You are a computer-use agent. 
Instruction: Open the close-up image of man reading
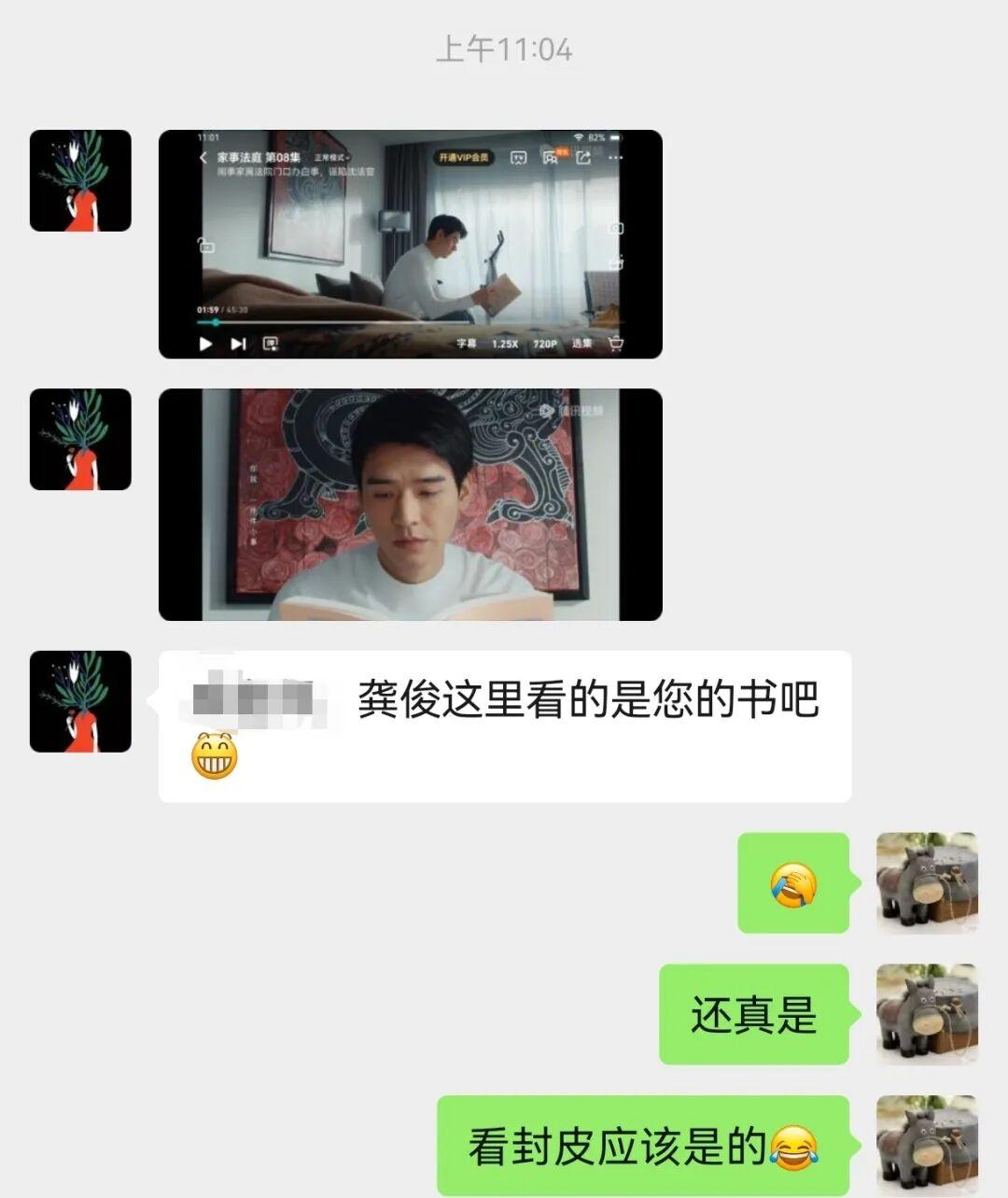click(411, 504)
